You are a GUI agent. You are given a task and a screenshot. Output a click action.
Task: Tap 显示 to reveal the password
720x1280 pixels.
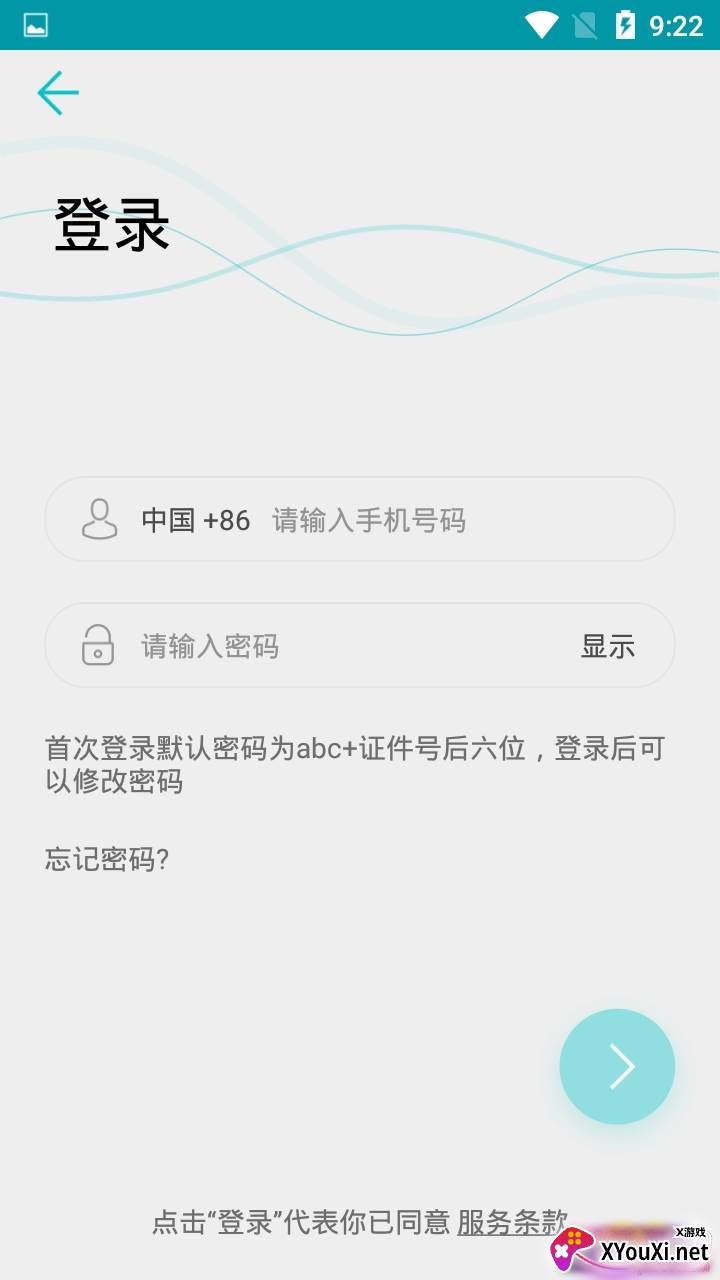click(608, 646)
